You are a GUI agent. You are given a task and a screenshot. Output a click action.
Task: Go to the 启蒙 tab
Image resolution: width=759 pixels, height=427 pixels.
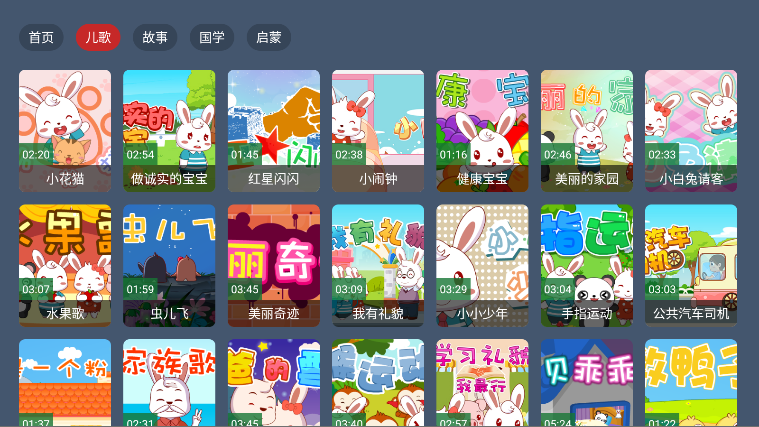pos(269,37)
